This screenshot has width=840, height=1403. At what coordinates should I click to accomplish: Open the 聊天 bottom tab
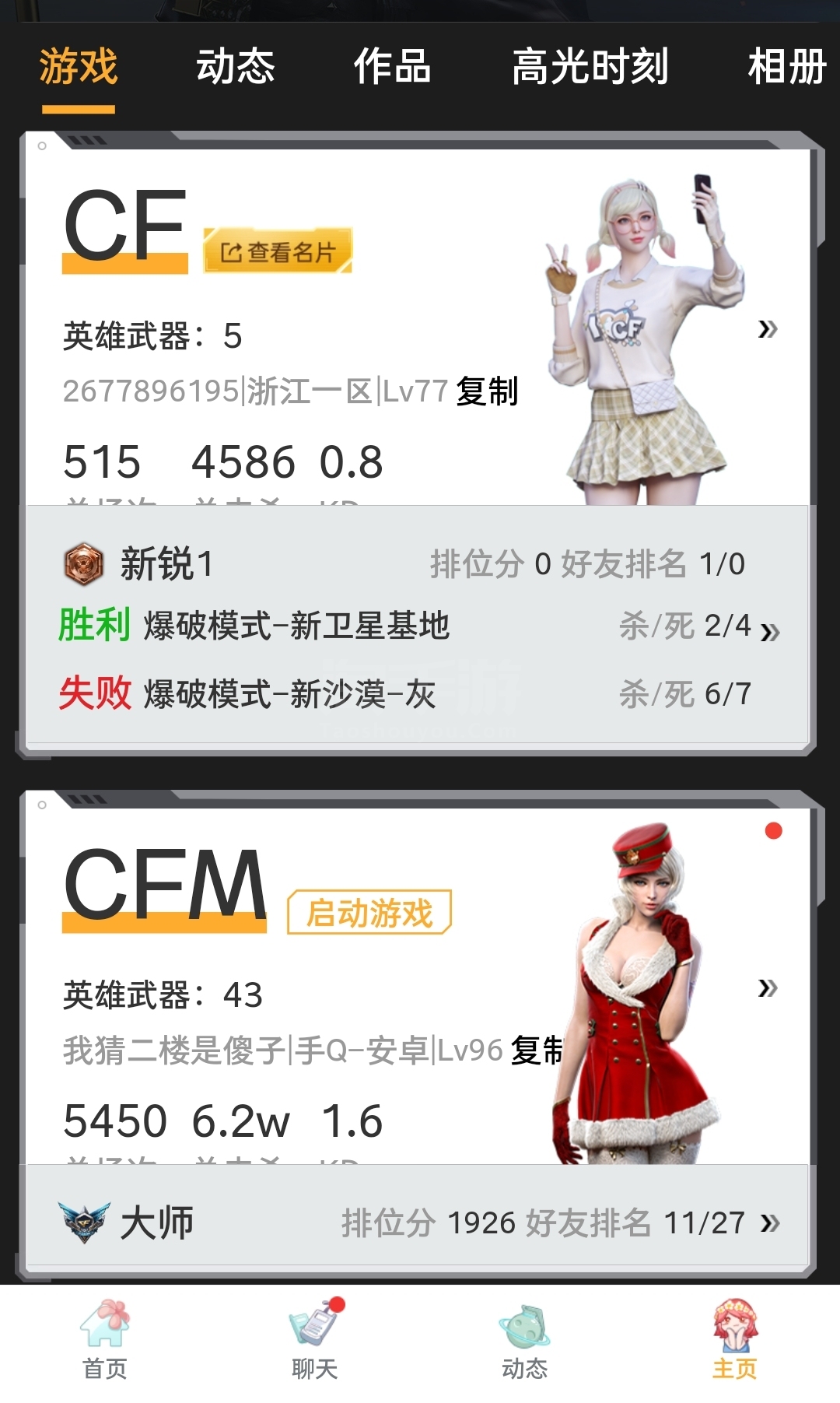point(315,1340)
